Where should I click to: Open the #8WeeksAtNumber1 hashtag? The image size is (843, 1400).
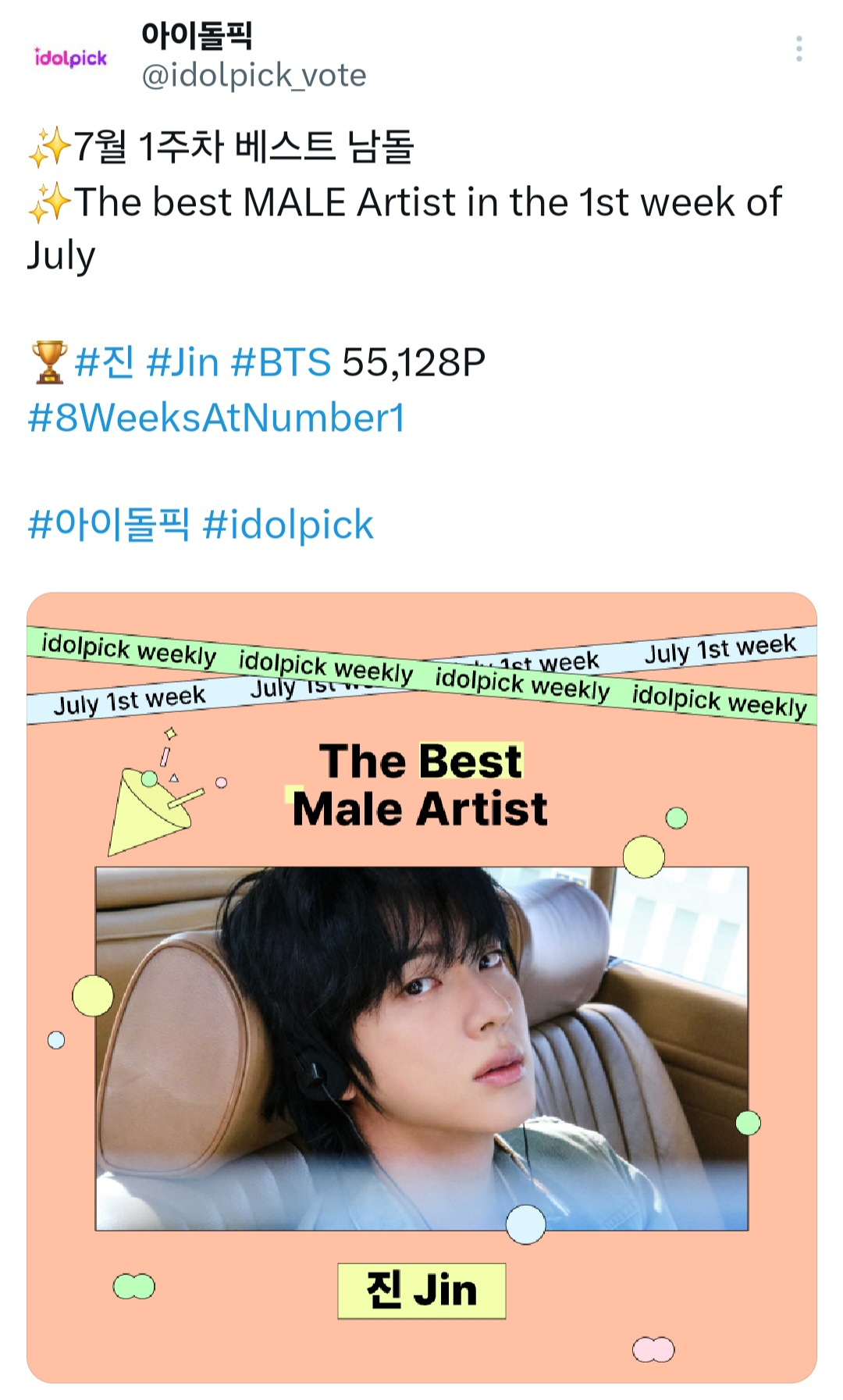[x=216, y=418]
